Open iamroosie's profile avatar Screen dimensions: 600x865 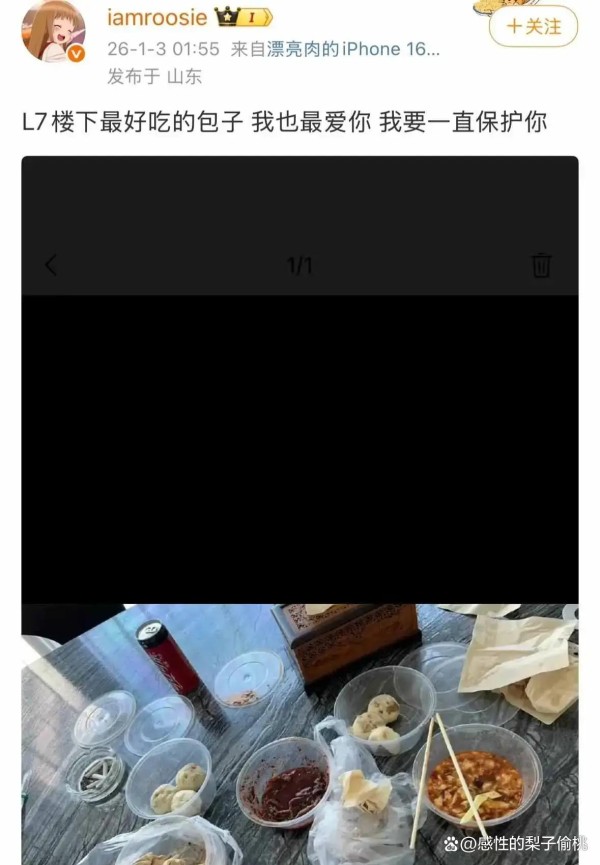coord(53,31)
